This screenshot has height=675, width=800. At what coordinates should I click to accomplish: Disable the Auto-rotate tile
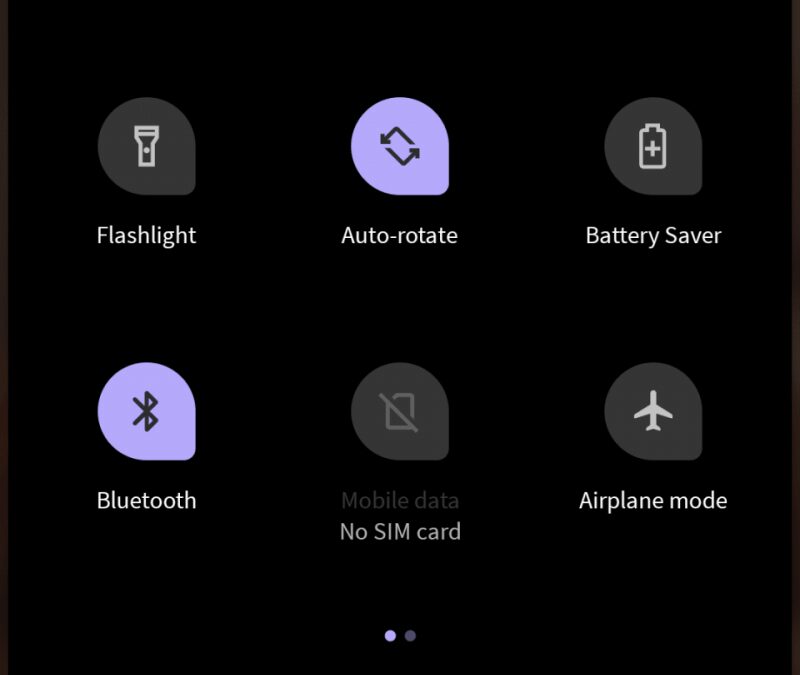(400, 147)
